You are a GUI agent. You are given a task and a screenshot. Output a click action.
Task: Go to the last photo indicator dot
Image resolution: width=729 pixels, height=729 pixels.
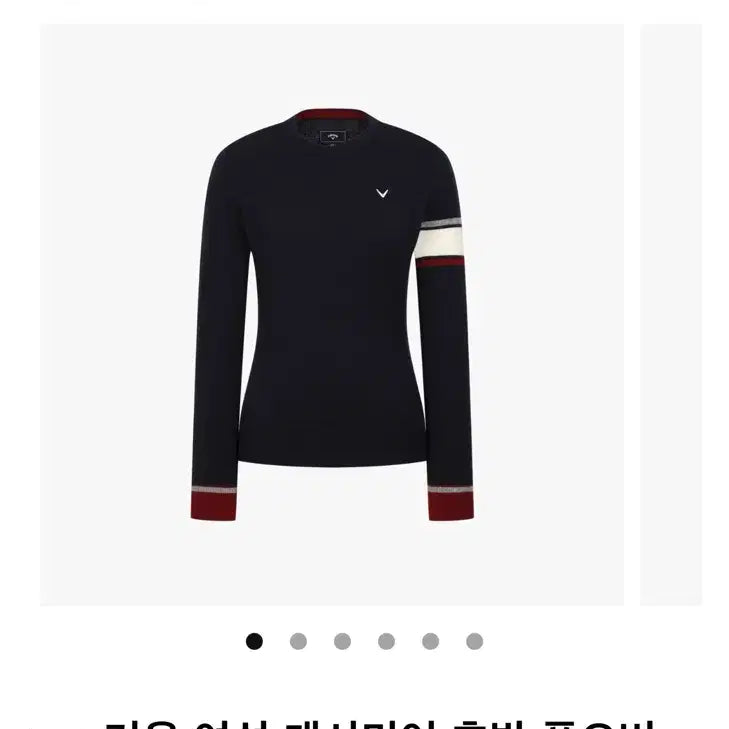474,641
